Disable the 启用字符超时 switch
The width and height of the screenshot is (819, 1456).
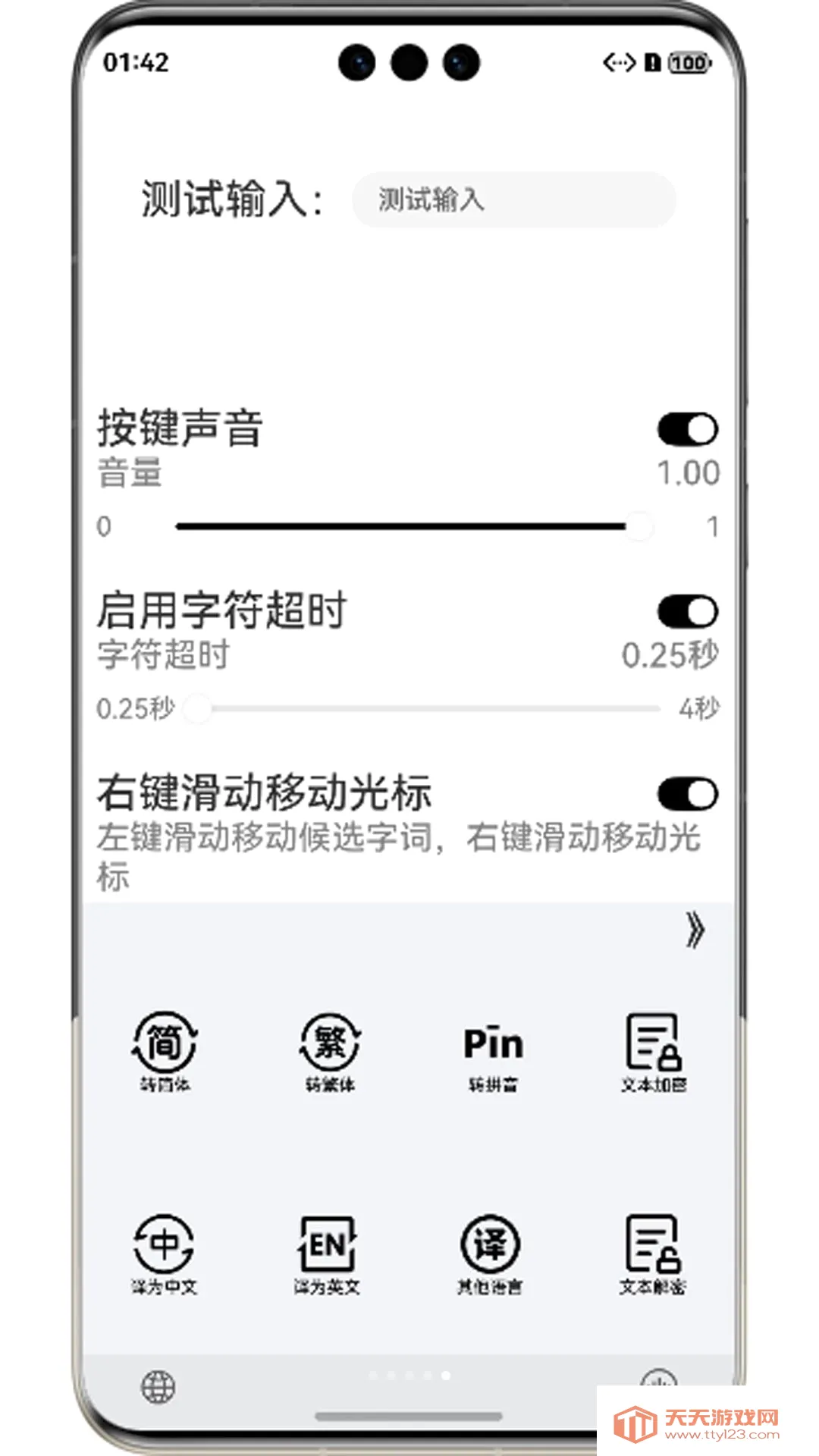688,612
